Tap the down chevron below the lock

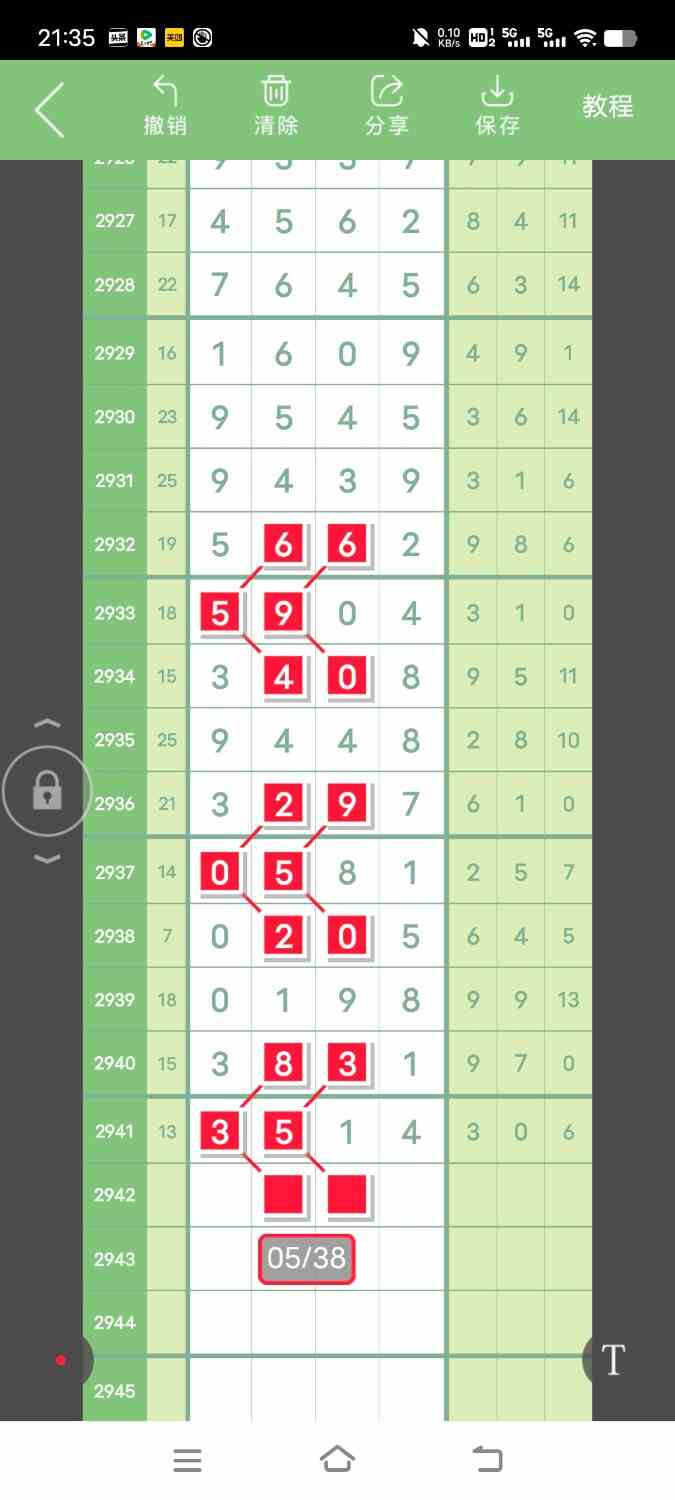click(x=48, y=859)
